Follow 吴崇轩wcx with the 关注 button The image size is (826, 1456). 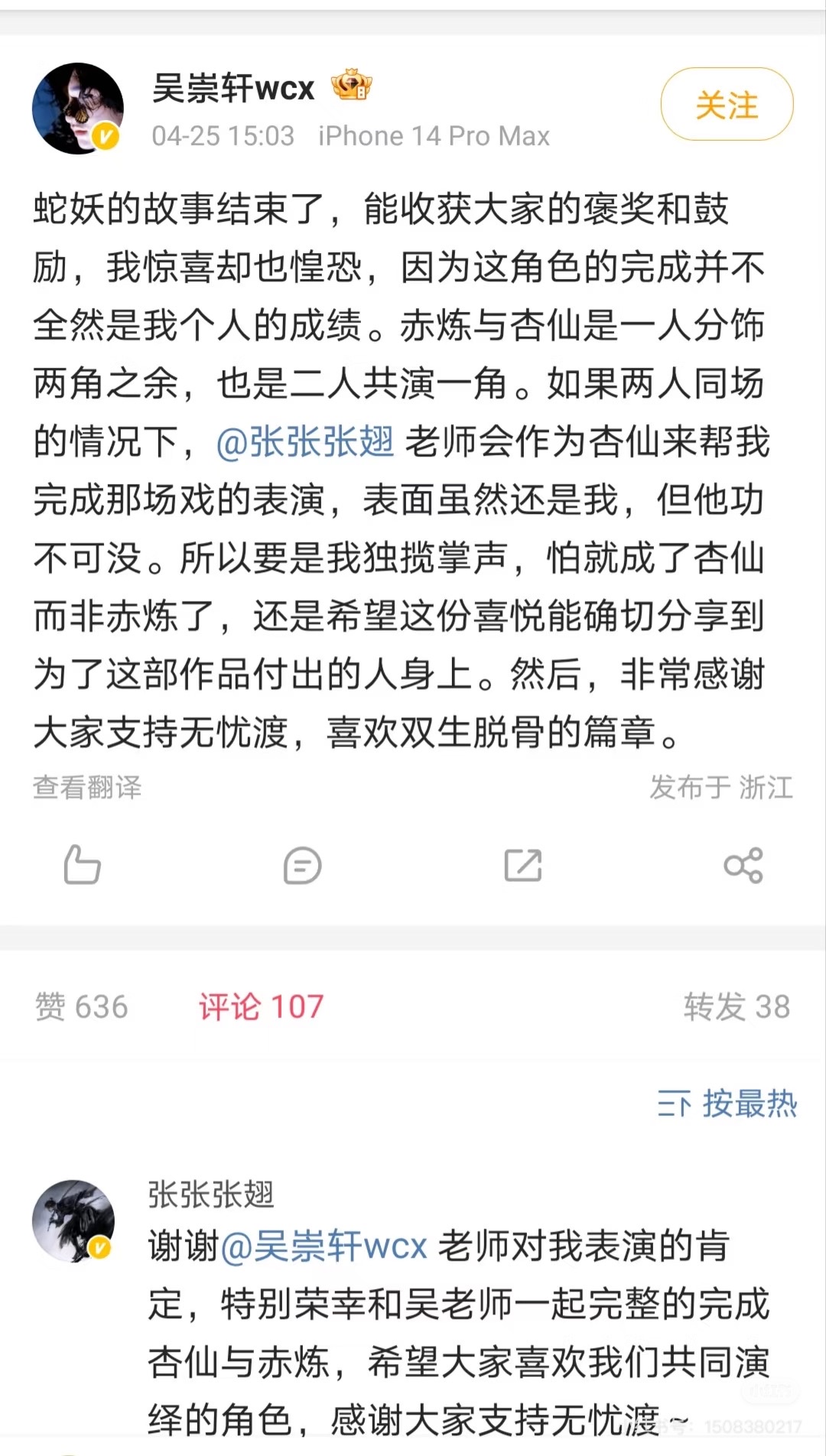(726, 105)
